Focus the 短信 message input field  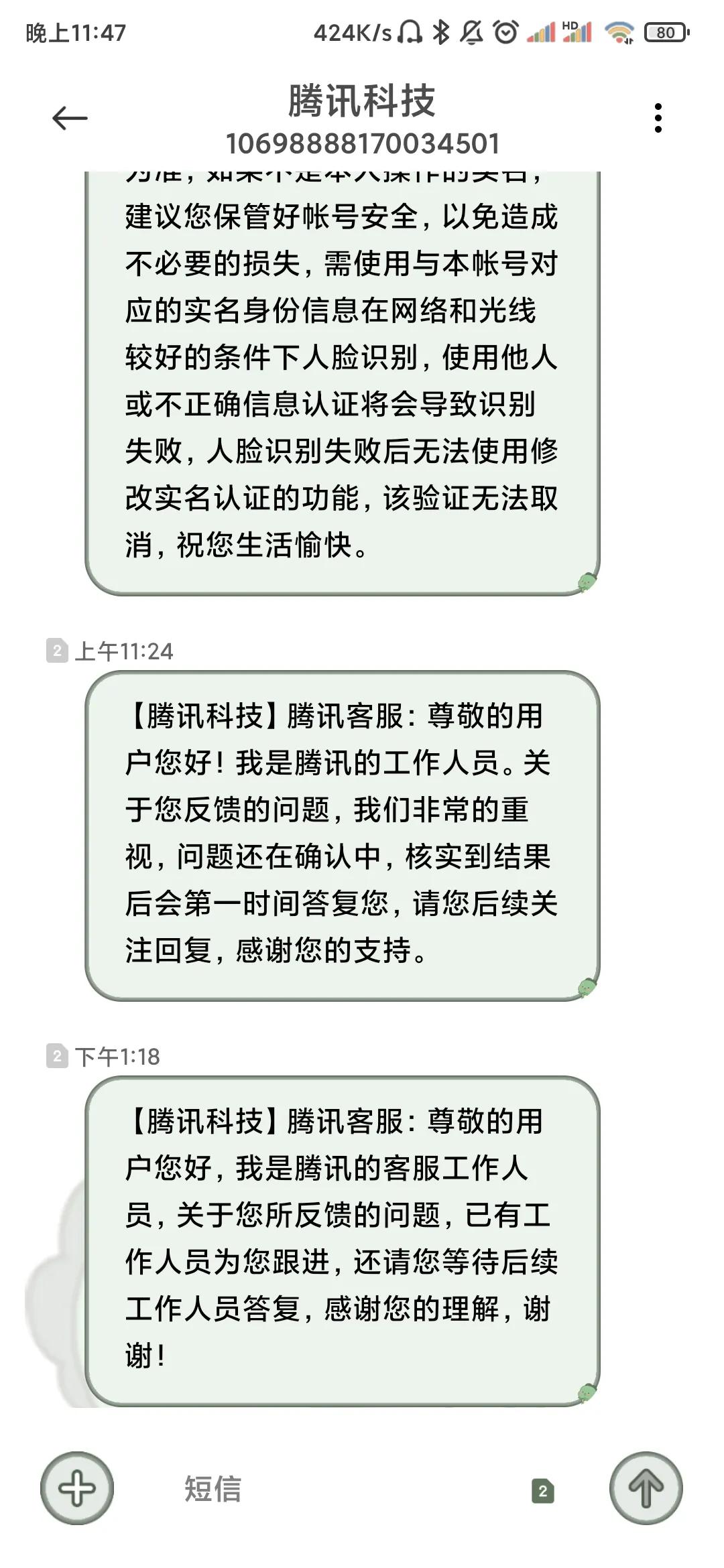[x=335, y=1489]
